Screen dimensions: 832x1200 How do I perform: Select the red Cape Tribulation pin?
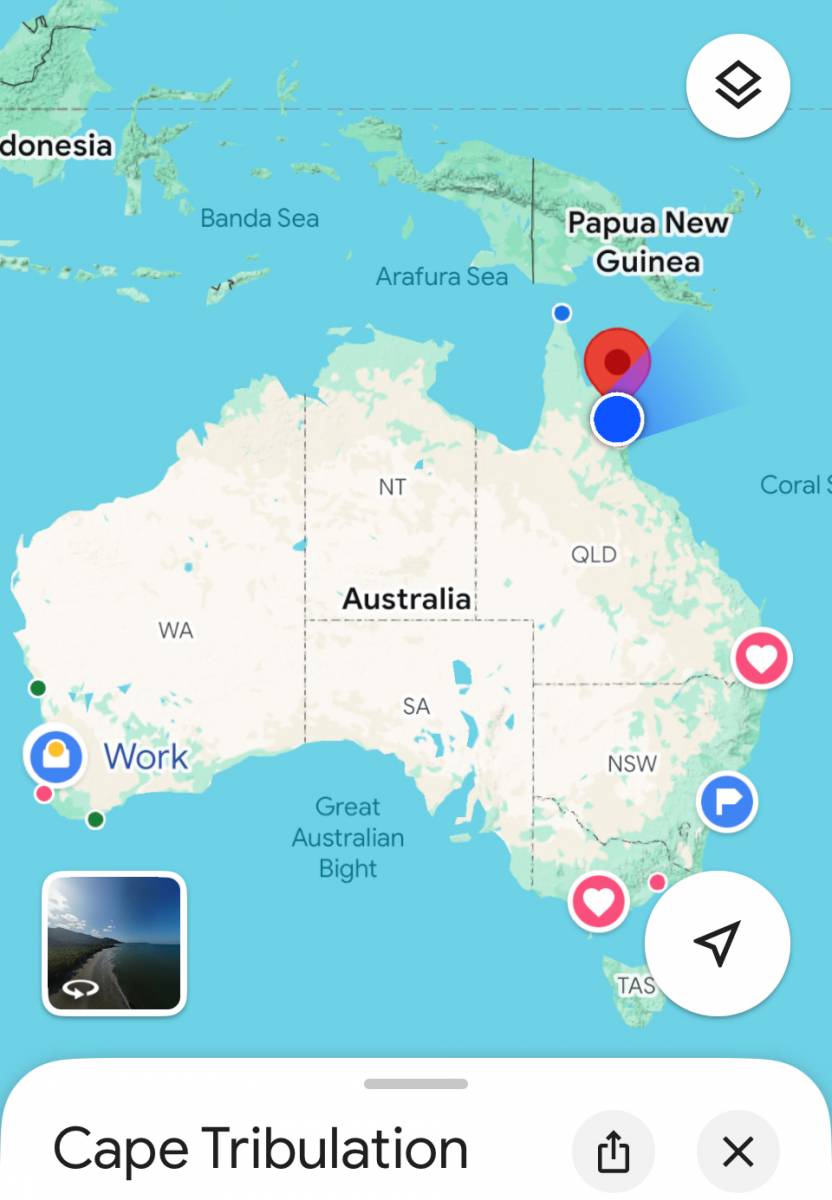tap(617, 362)
